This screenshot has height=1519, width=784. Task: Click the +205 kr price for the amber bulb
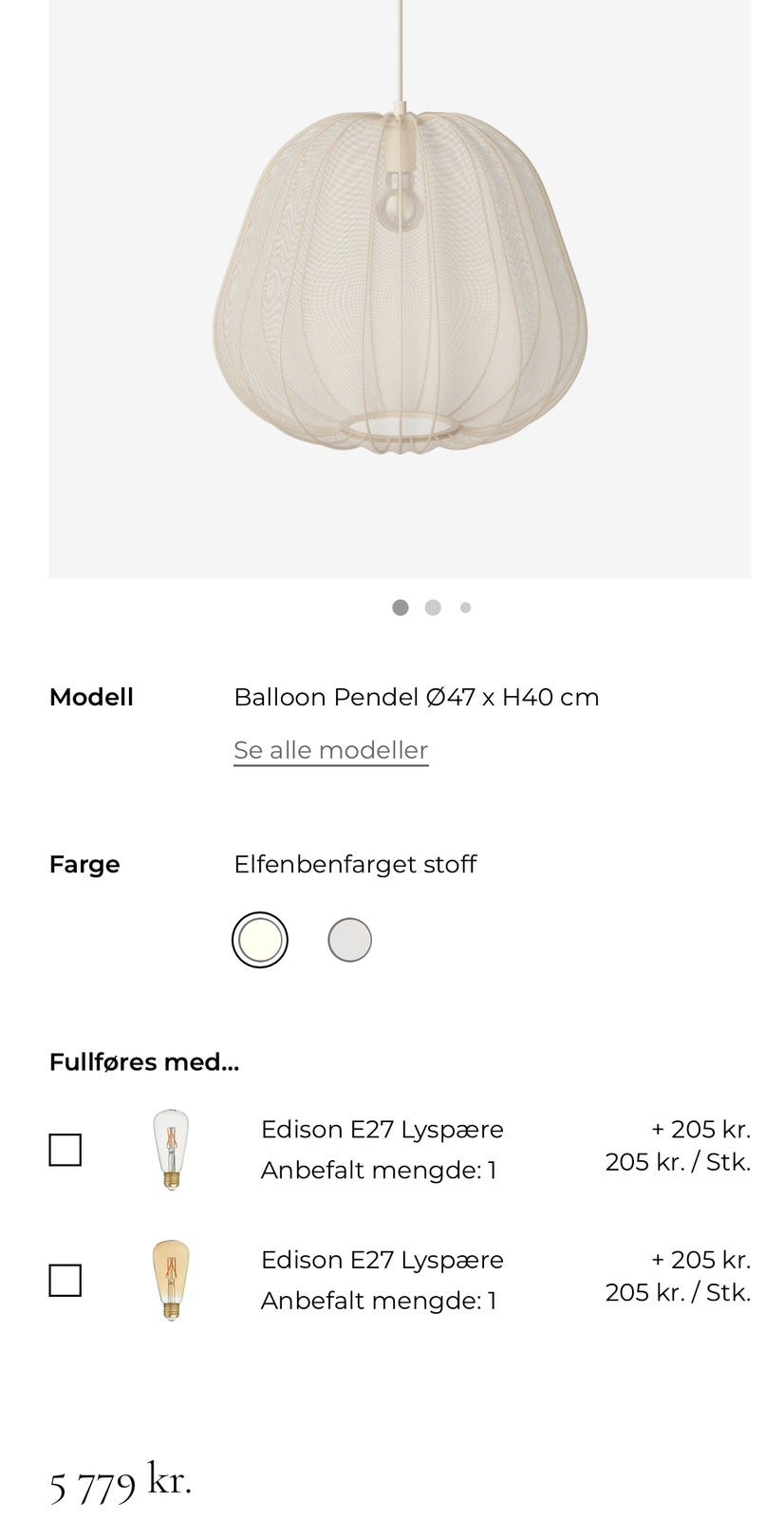700,1260
